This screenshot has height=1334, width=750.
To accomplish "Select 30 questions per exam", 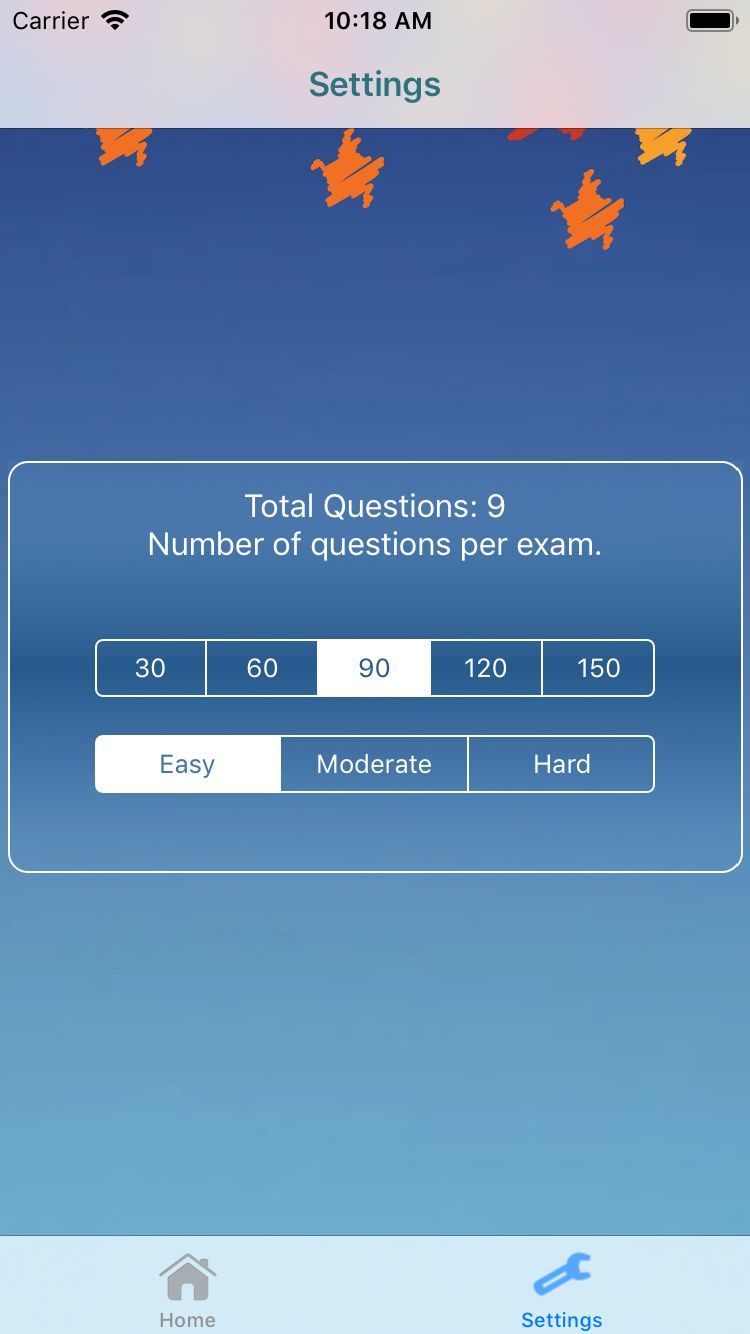I will tap(151, 668).
